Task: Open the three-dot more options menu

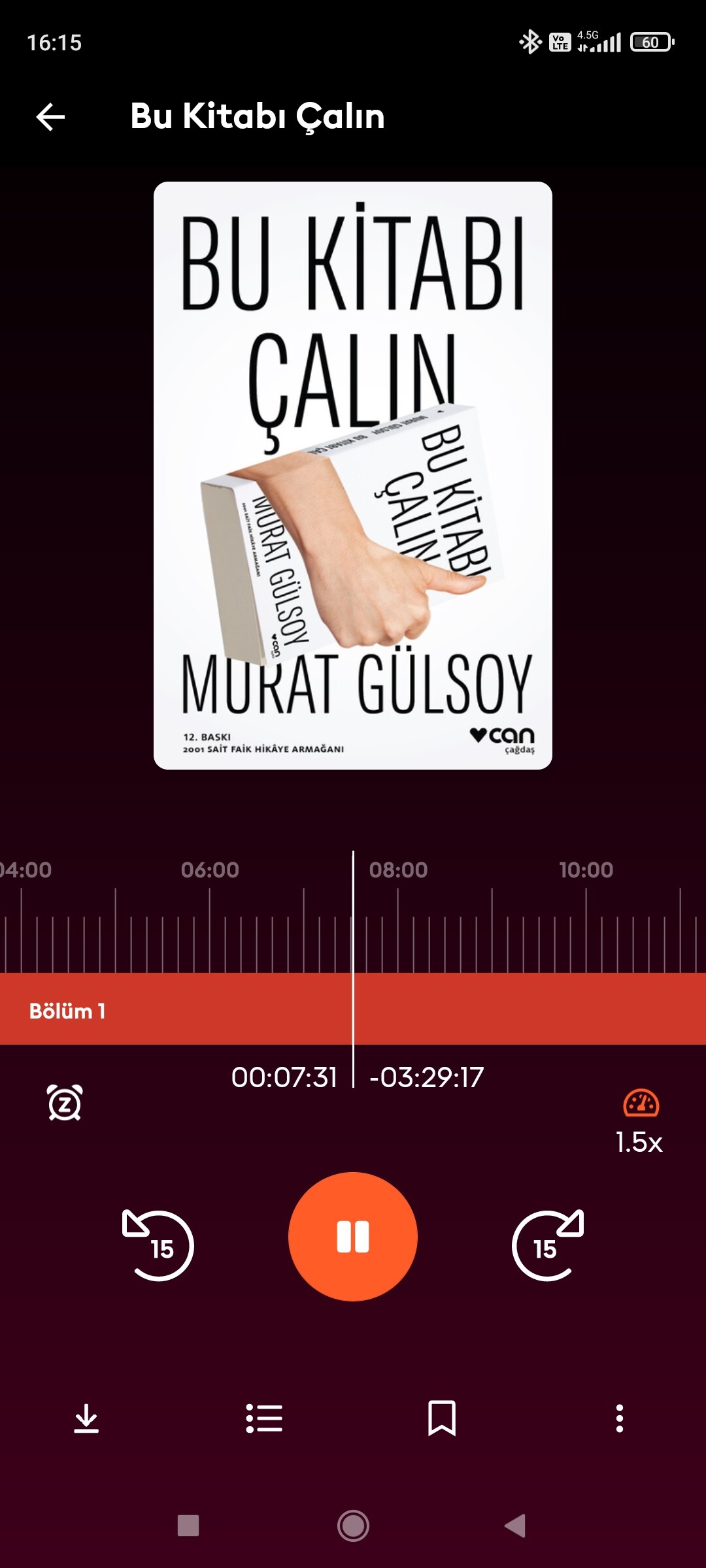Action: pyautogui.click(x=619, y=1418)
